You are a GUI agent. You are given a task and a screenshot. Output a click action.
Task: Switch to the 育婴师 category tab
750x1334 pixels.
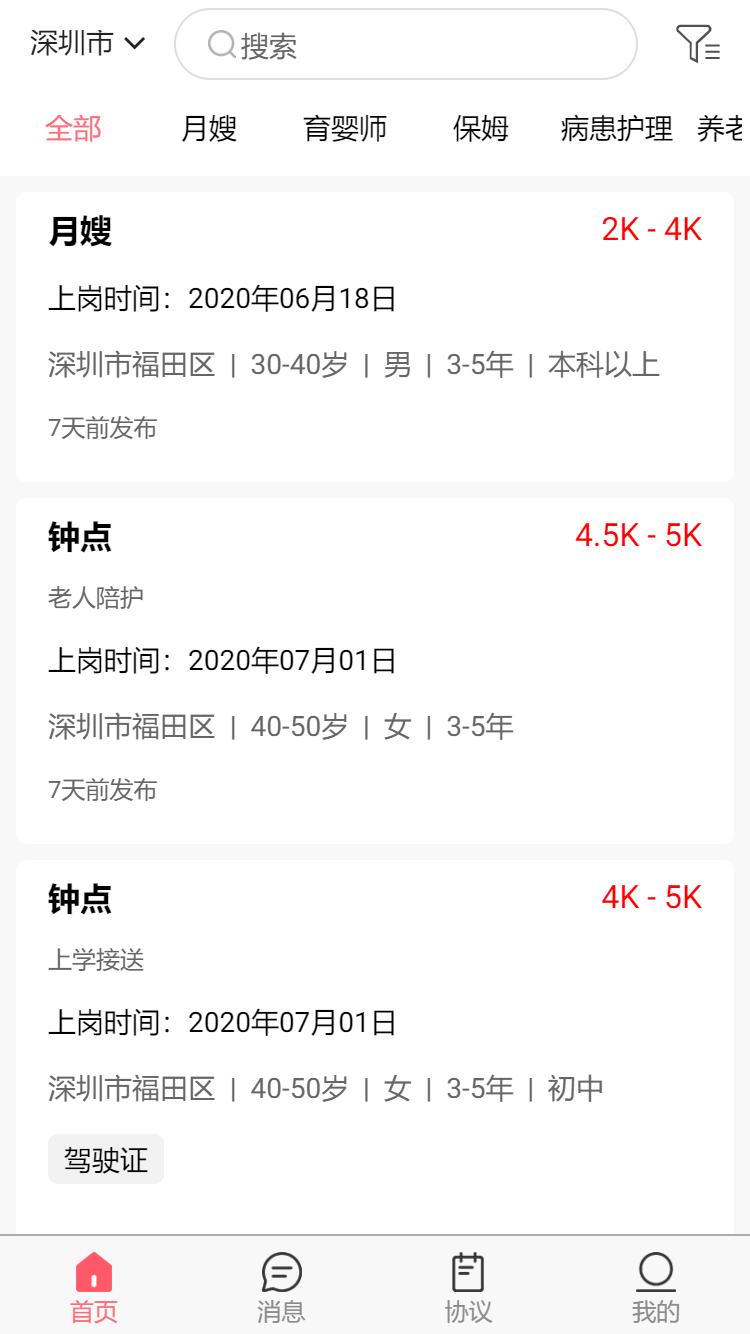pyautogui.click(x=345, y=129)
